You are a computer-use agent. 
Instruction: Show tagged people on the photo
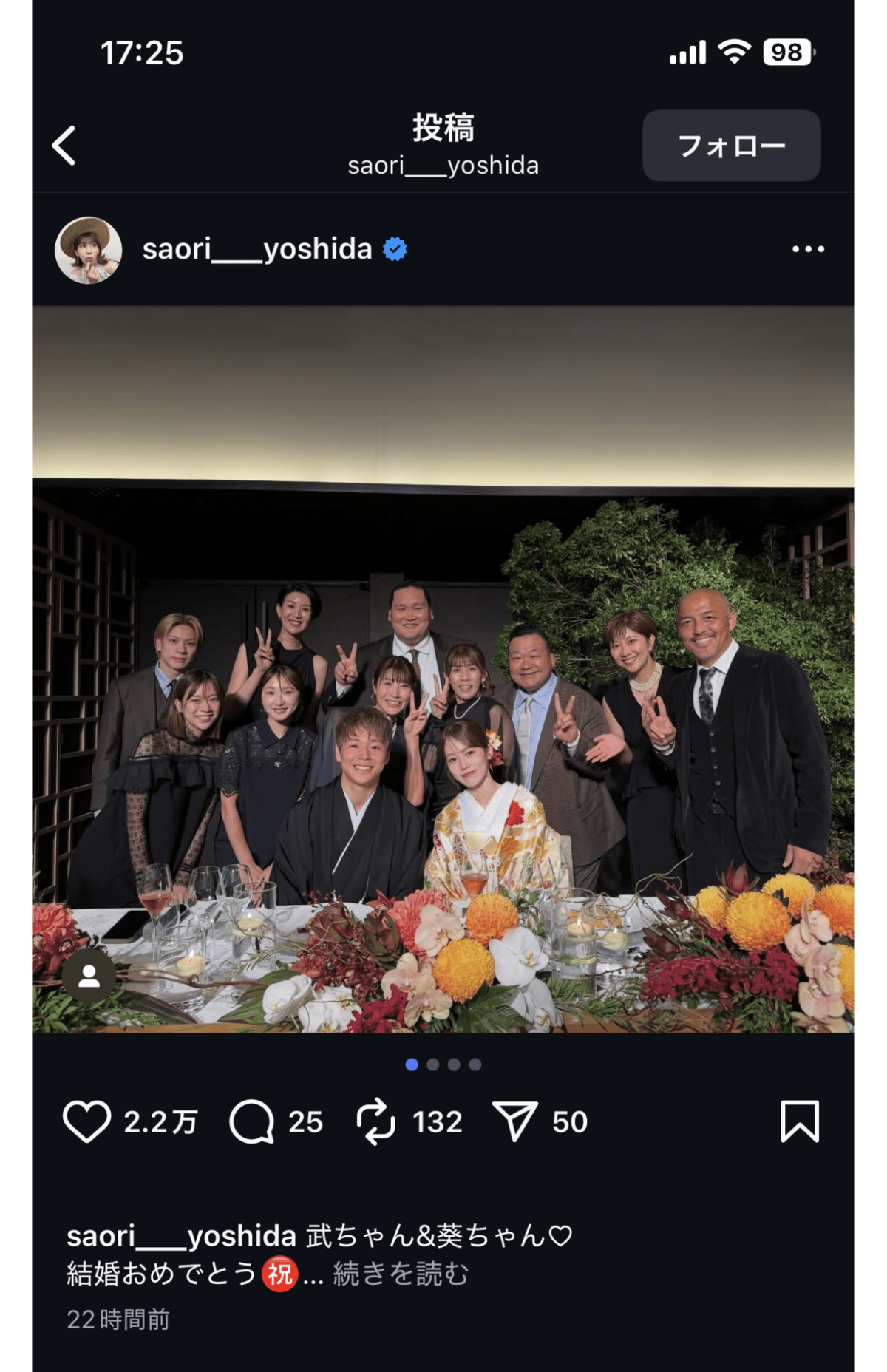(89, 977)
